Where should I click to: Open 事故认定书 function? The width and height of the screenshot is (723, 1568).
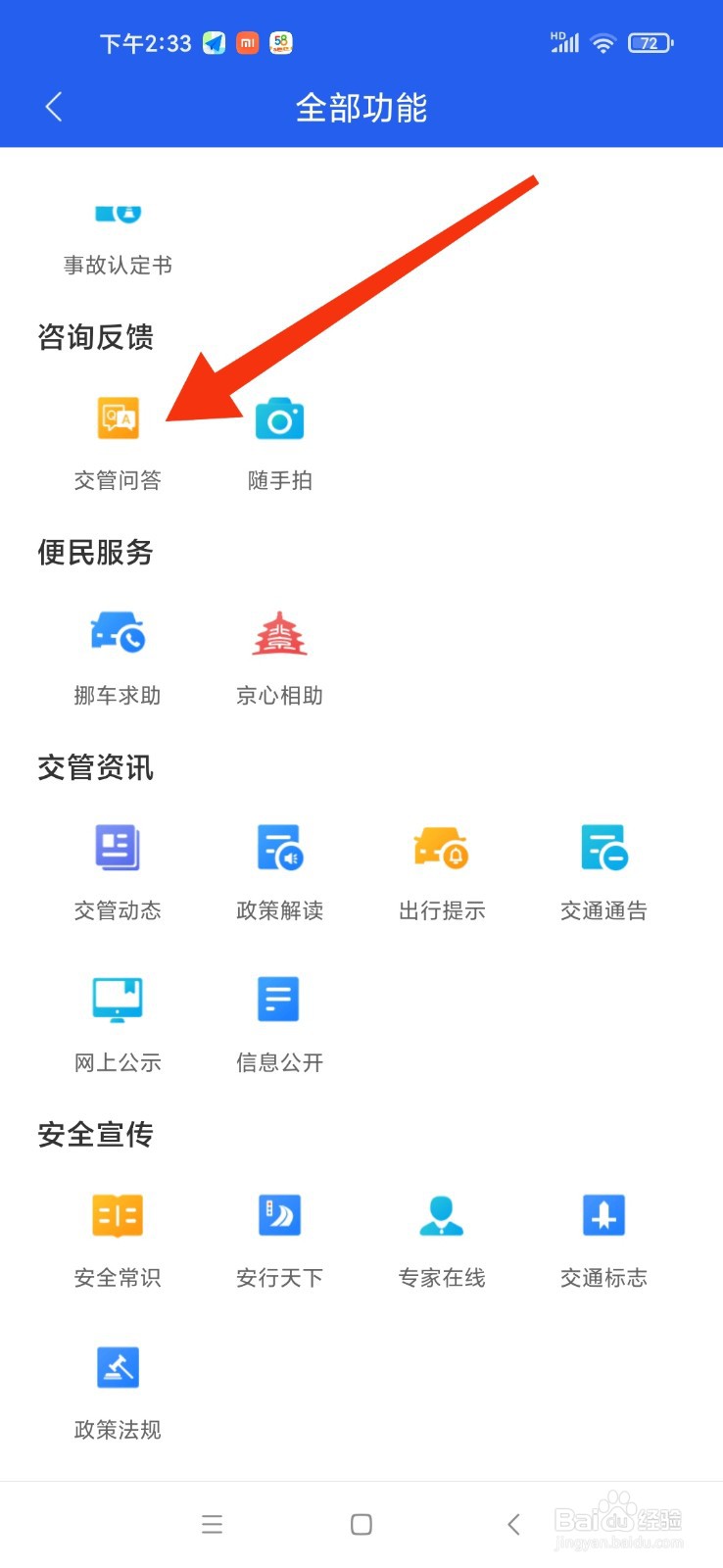[x=118, y=240]
